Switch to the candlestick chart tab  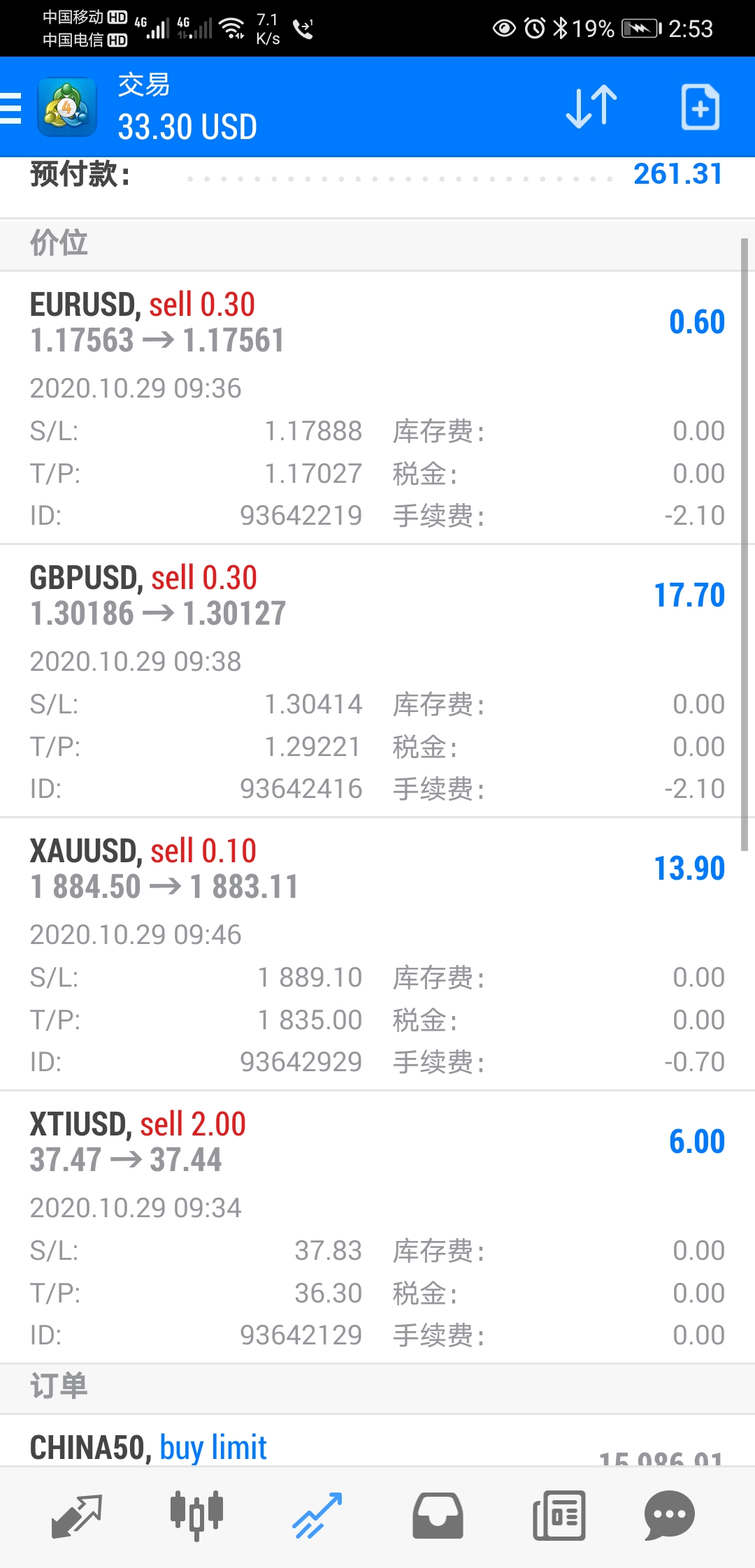(x=197, y=1516)
